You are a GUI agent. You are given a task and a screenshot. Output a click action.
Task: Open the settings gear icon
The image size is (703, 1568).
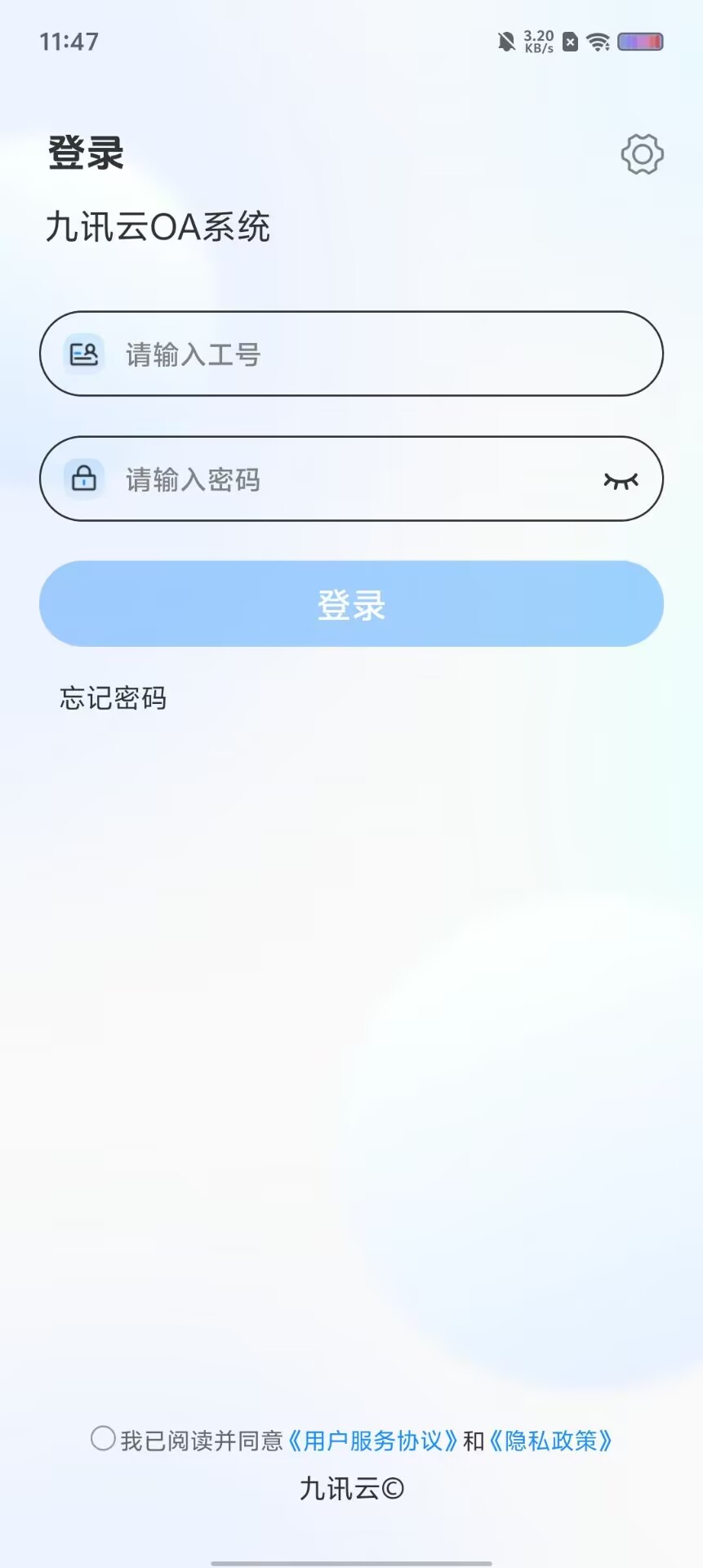coord(642,154)
